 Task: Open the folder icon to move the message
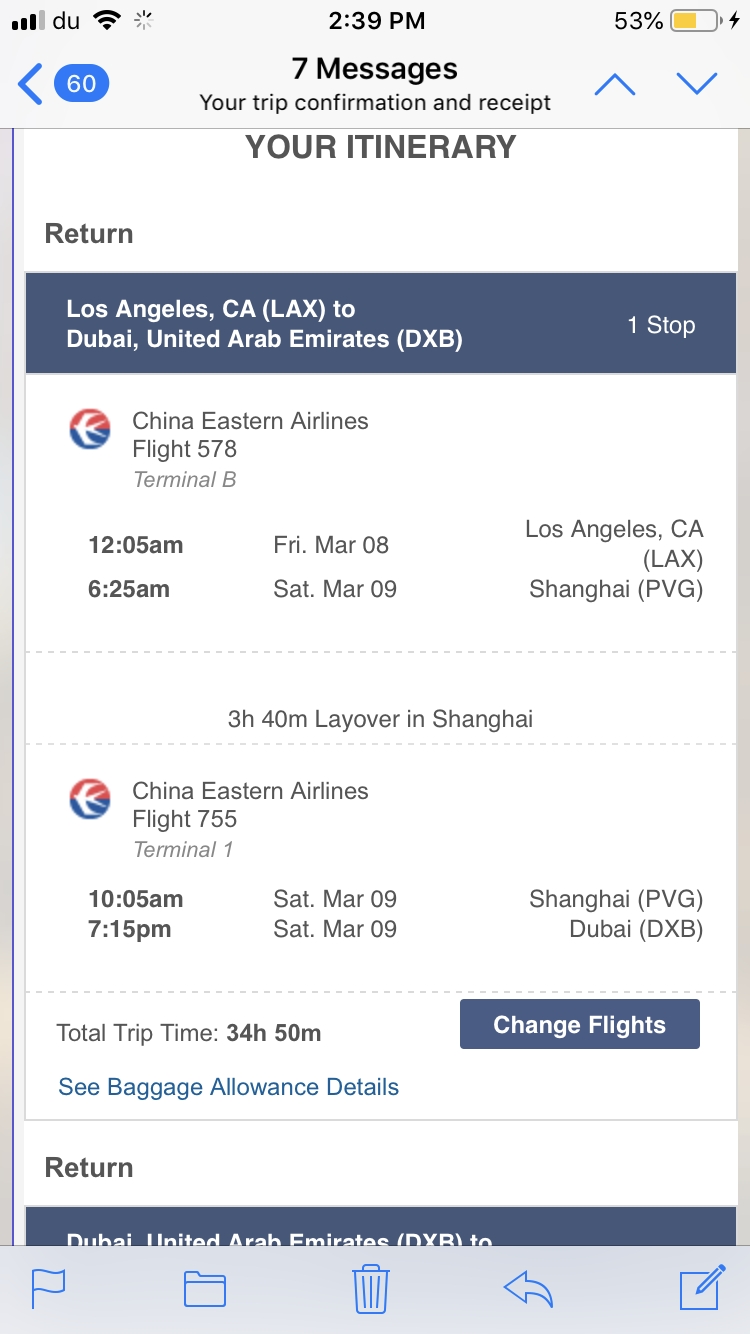(x=204, y=1290)
